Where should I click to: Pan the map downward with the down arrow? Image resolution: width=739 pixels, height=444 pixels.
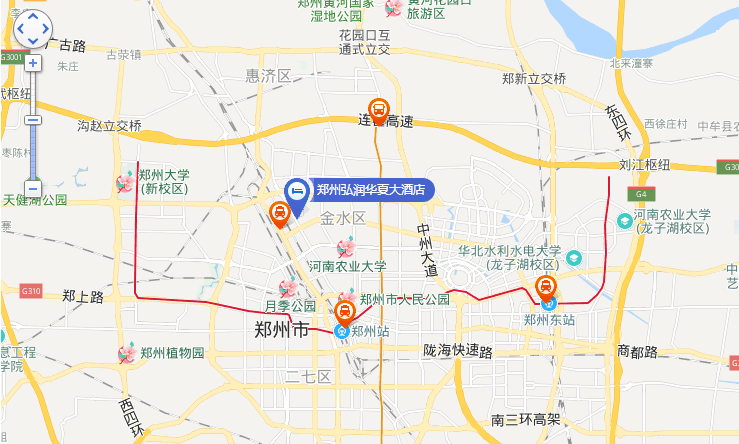click(x=31, y=43)
